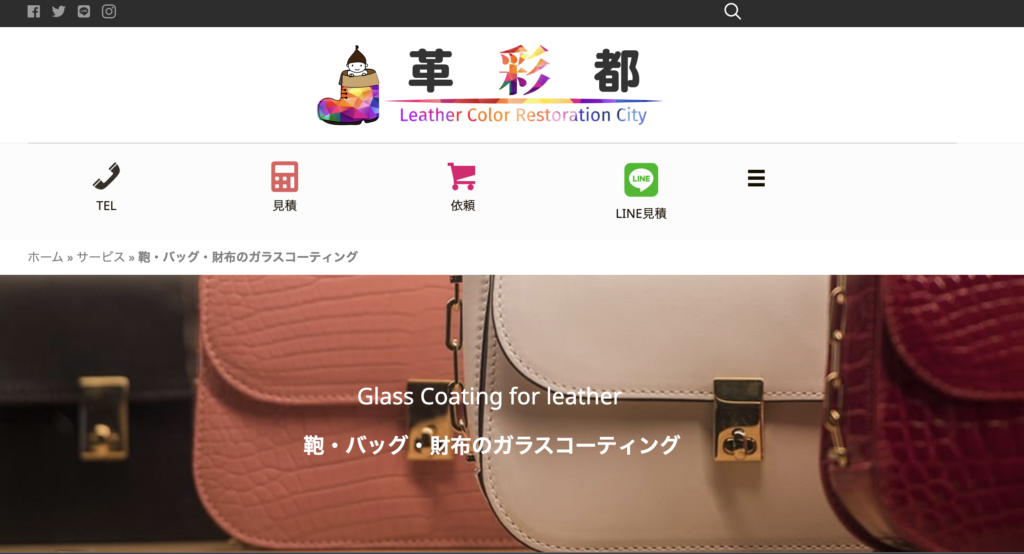Open the 依頼 order cart
The image size is (1024, 554).
[462, 187]
